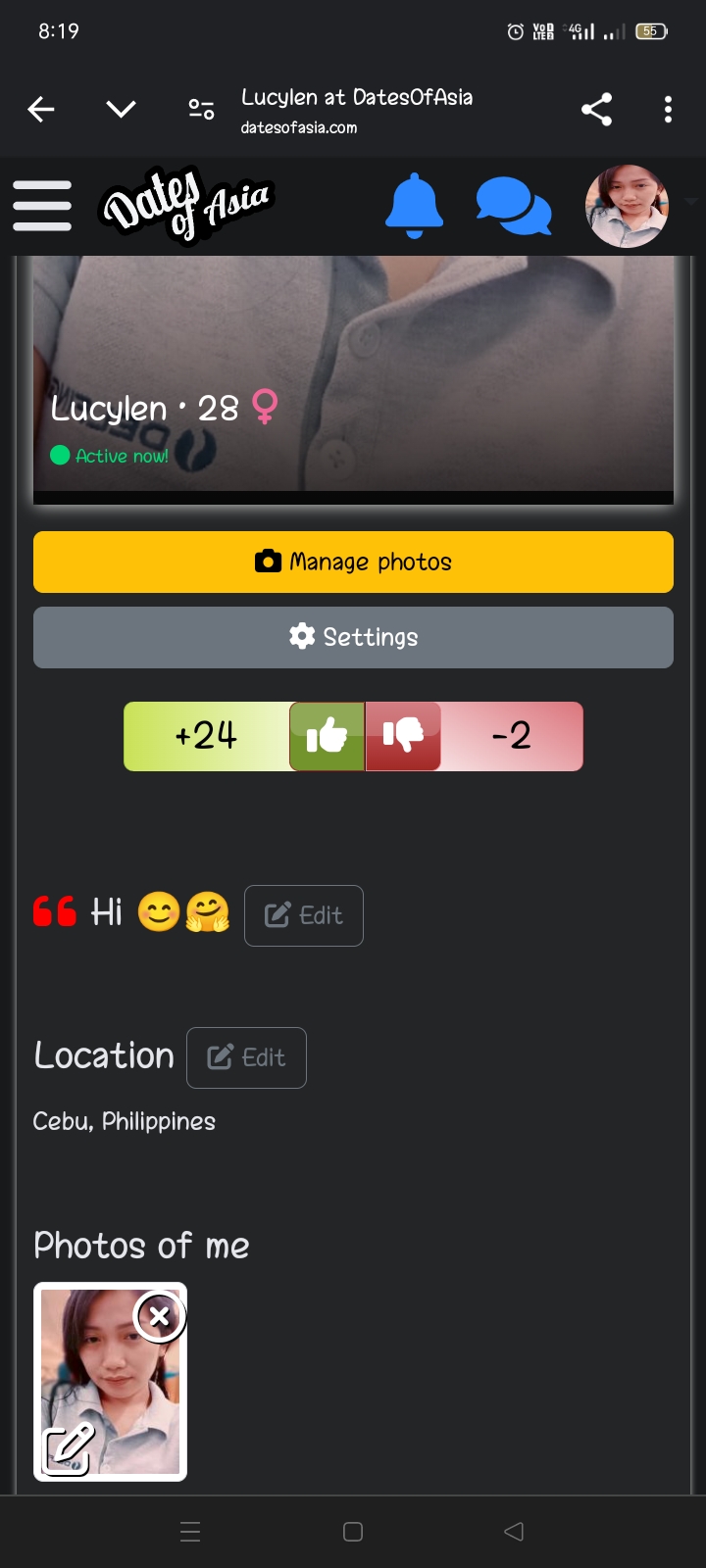
Task: Share this DatesOfAsia page
Action: pos(596,109)
